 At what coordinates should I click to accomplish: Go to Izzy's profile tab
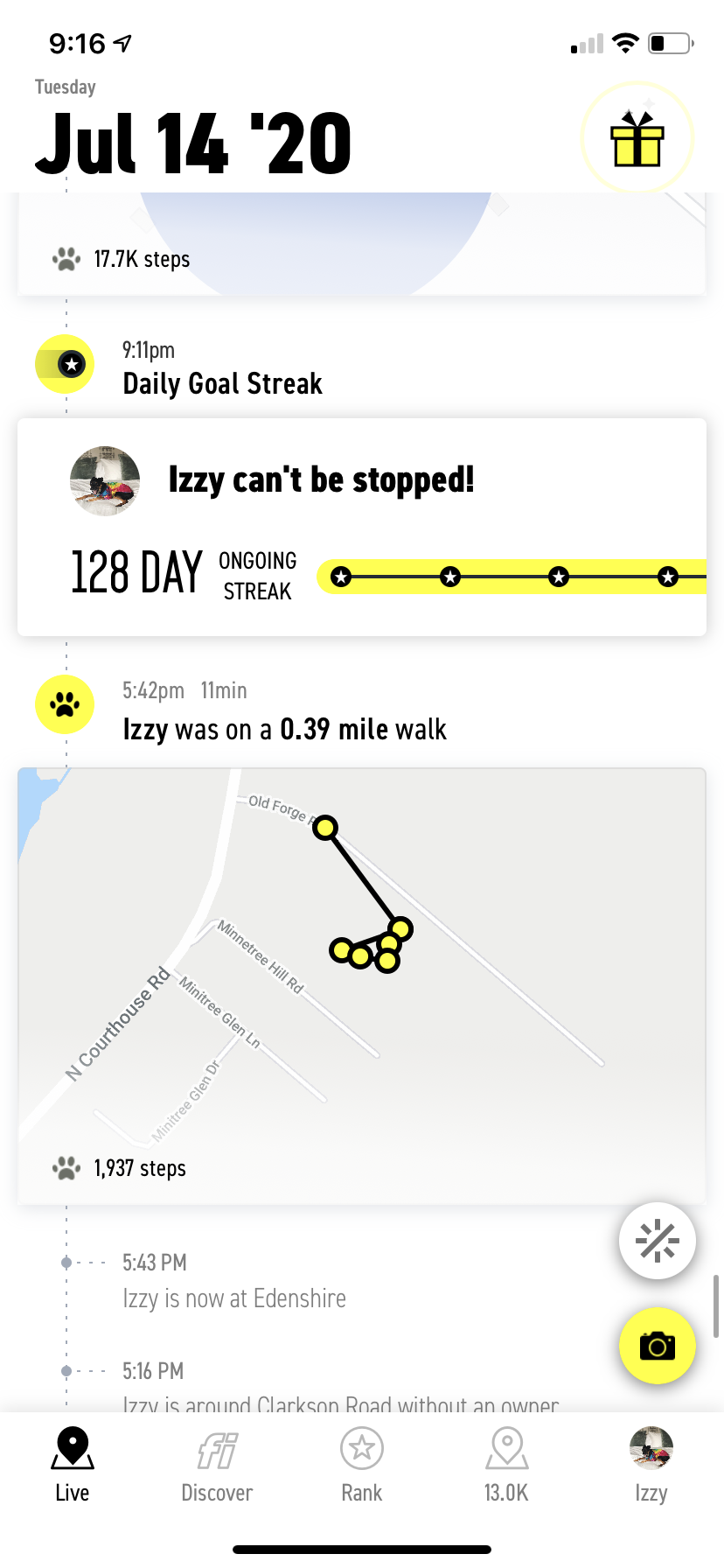(651, 1464)
